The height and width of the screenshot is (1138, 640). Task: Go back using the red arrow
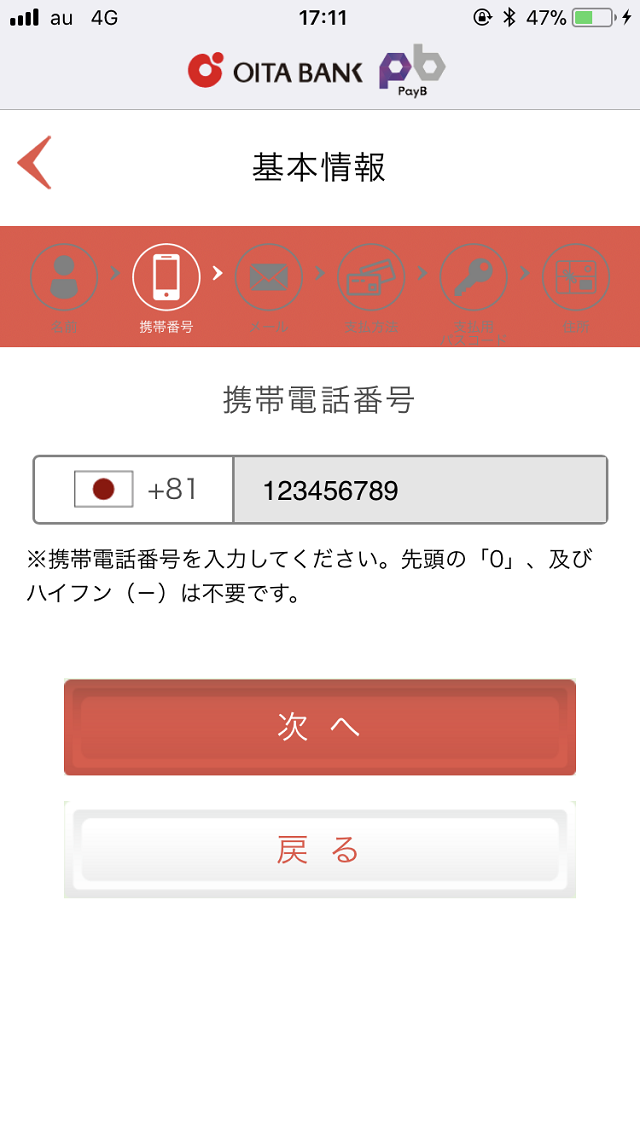click(x=35, y=163)
